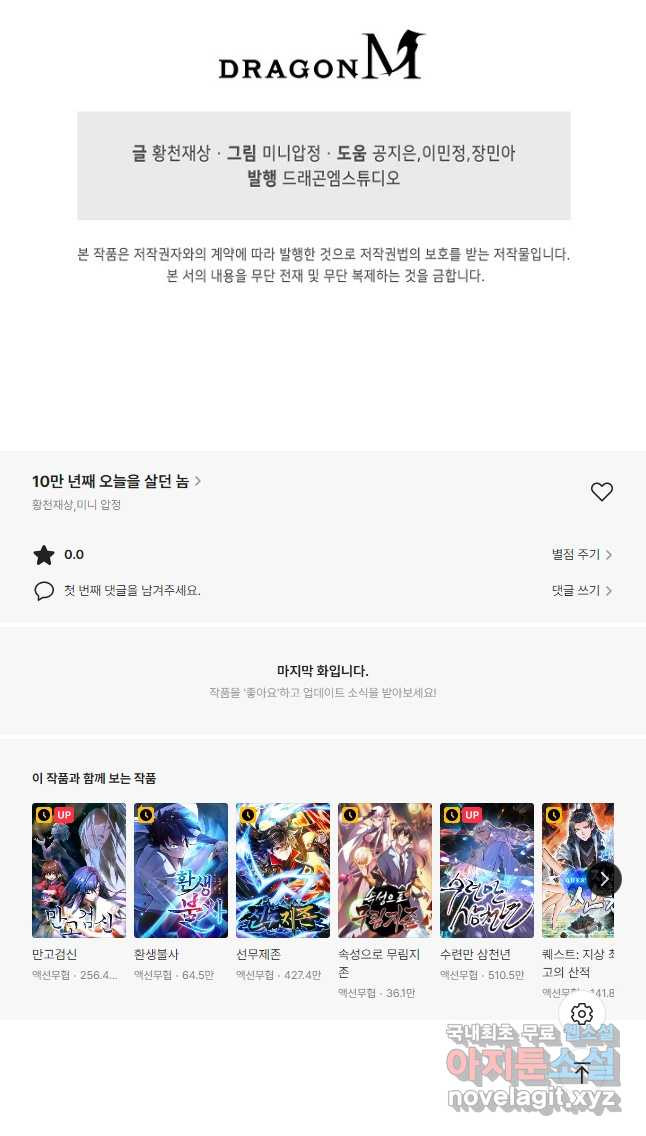Open the viewer settings gear
This screenshot has width=646, height=1136.
click(x=582, y=1014)
